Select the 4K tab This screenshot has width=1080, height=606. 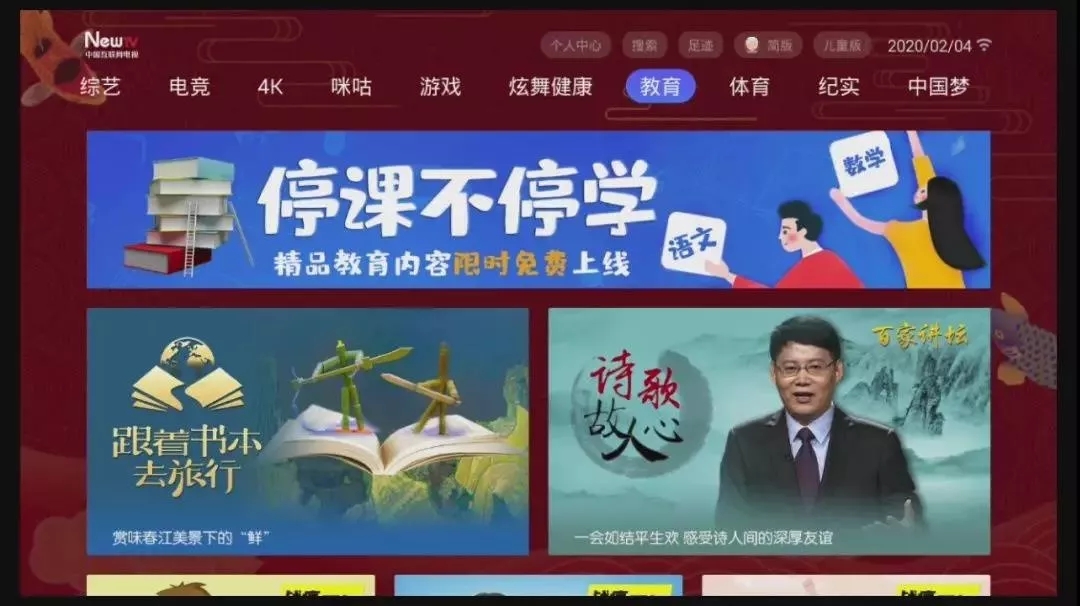[270, 87]
